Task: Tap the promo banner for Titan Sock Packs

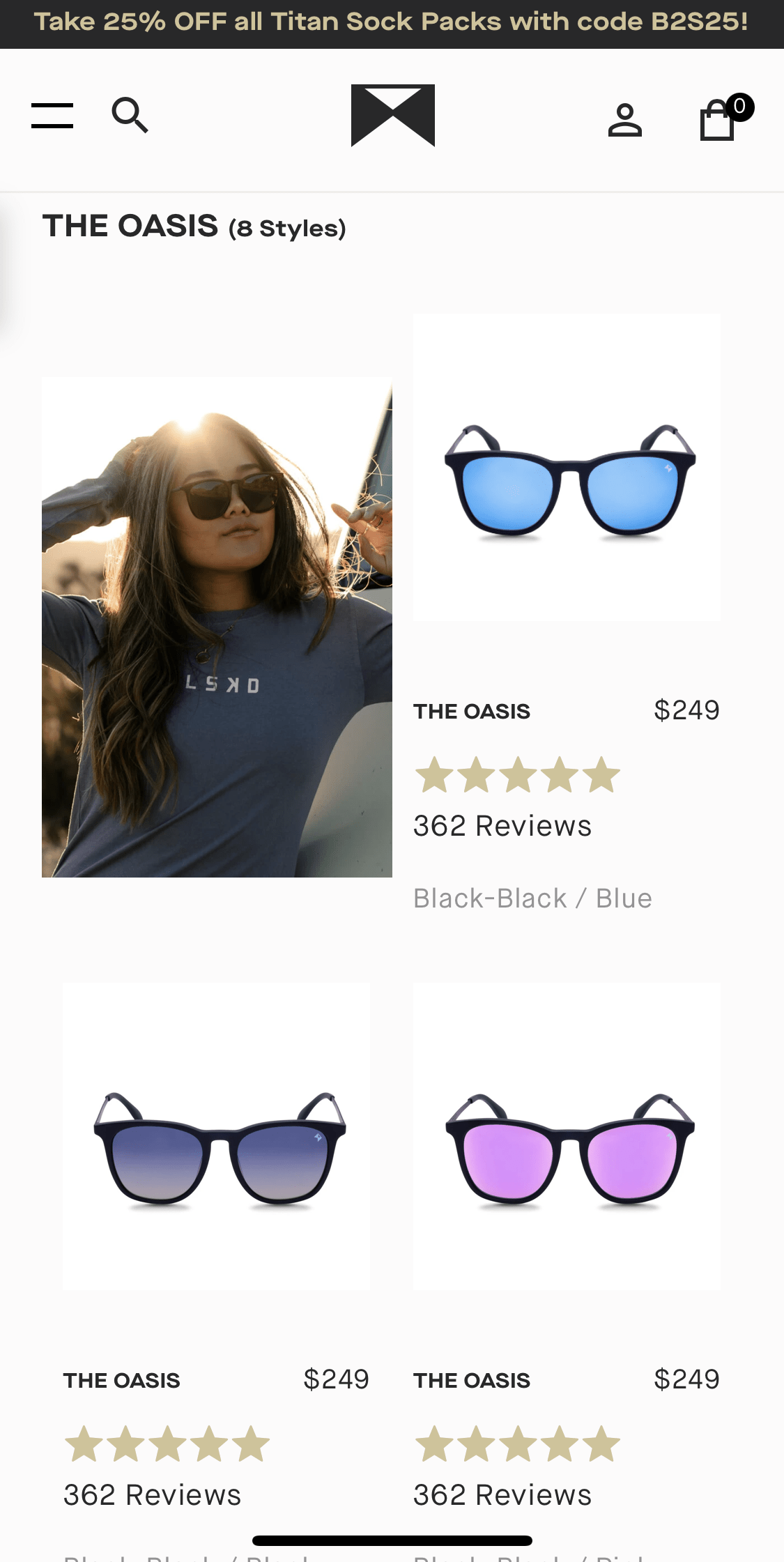Action: pos(392,23)
